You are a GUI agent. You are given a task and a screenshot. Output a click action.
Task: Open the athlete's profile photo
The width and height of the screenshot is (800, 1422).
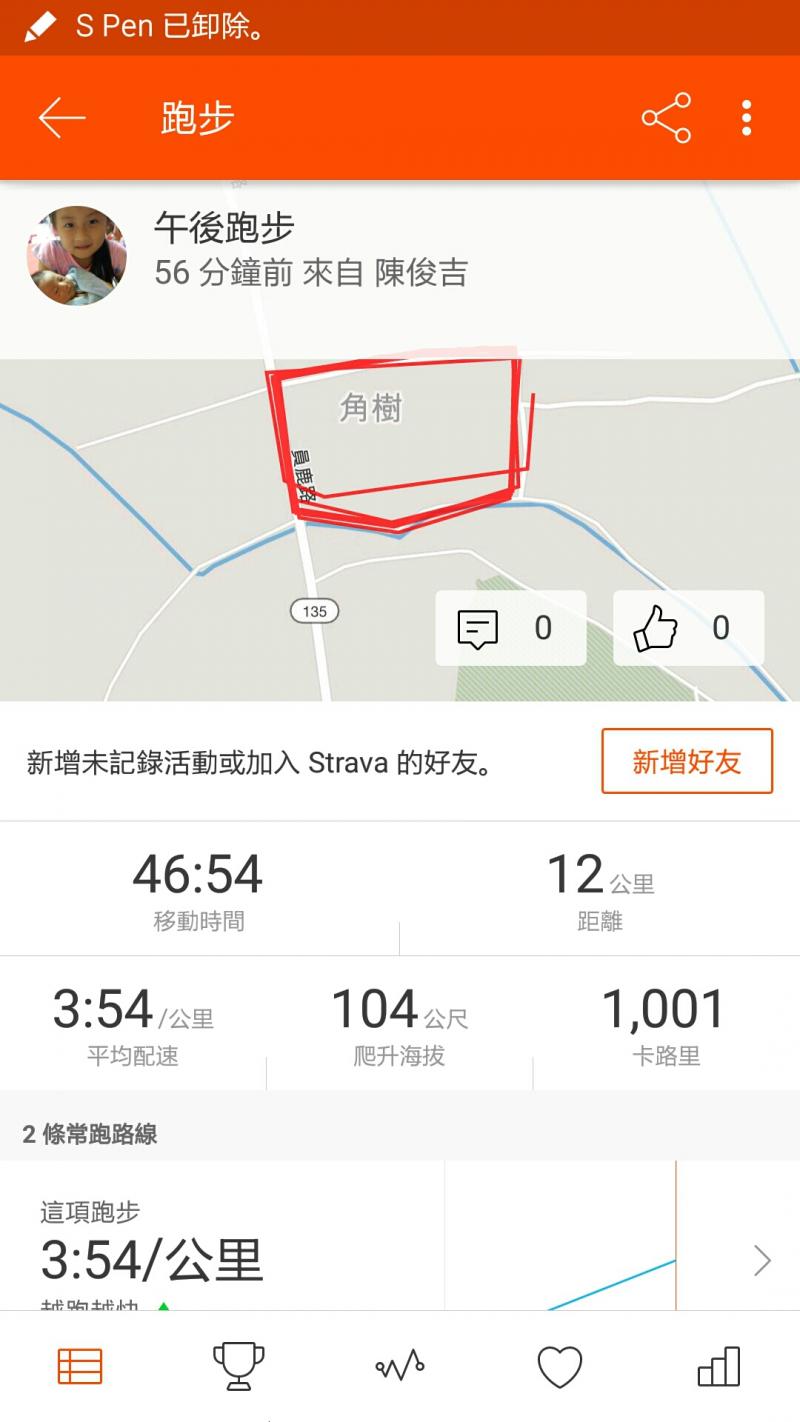(x=77, y=256)
